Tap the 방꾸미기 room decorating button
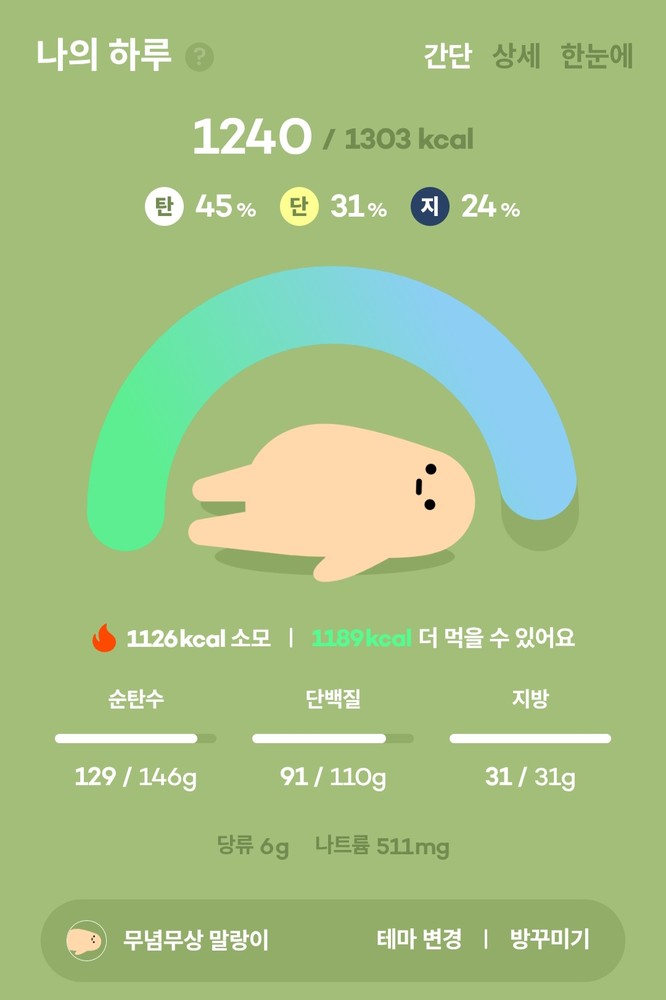The image size is (666, 1000). pyautogui.click(x=550, y=940)
